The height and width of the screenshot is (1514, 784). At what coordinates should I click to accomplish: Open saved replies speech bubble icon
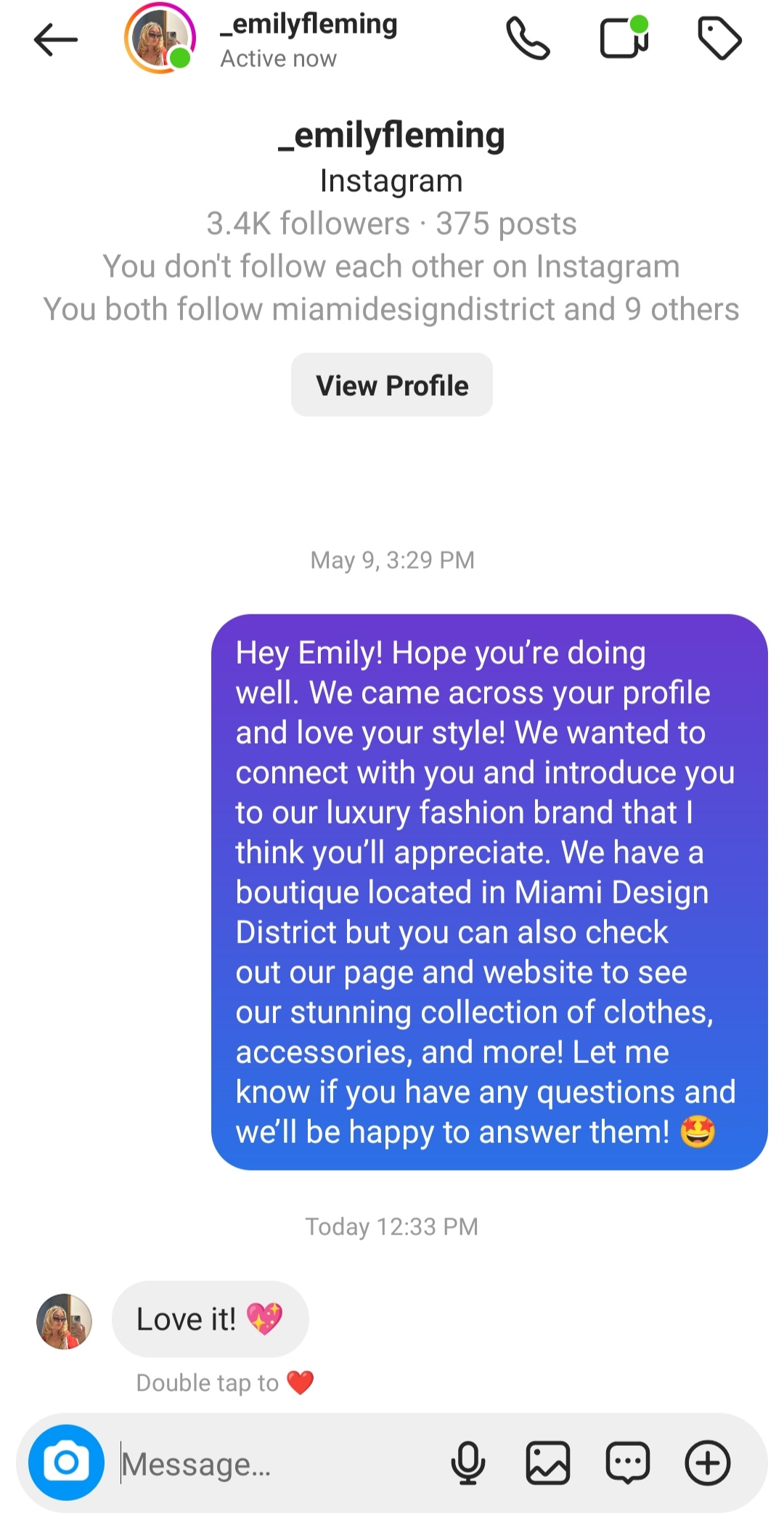[x=627, y=1462]
